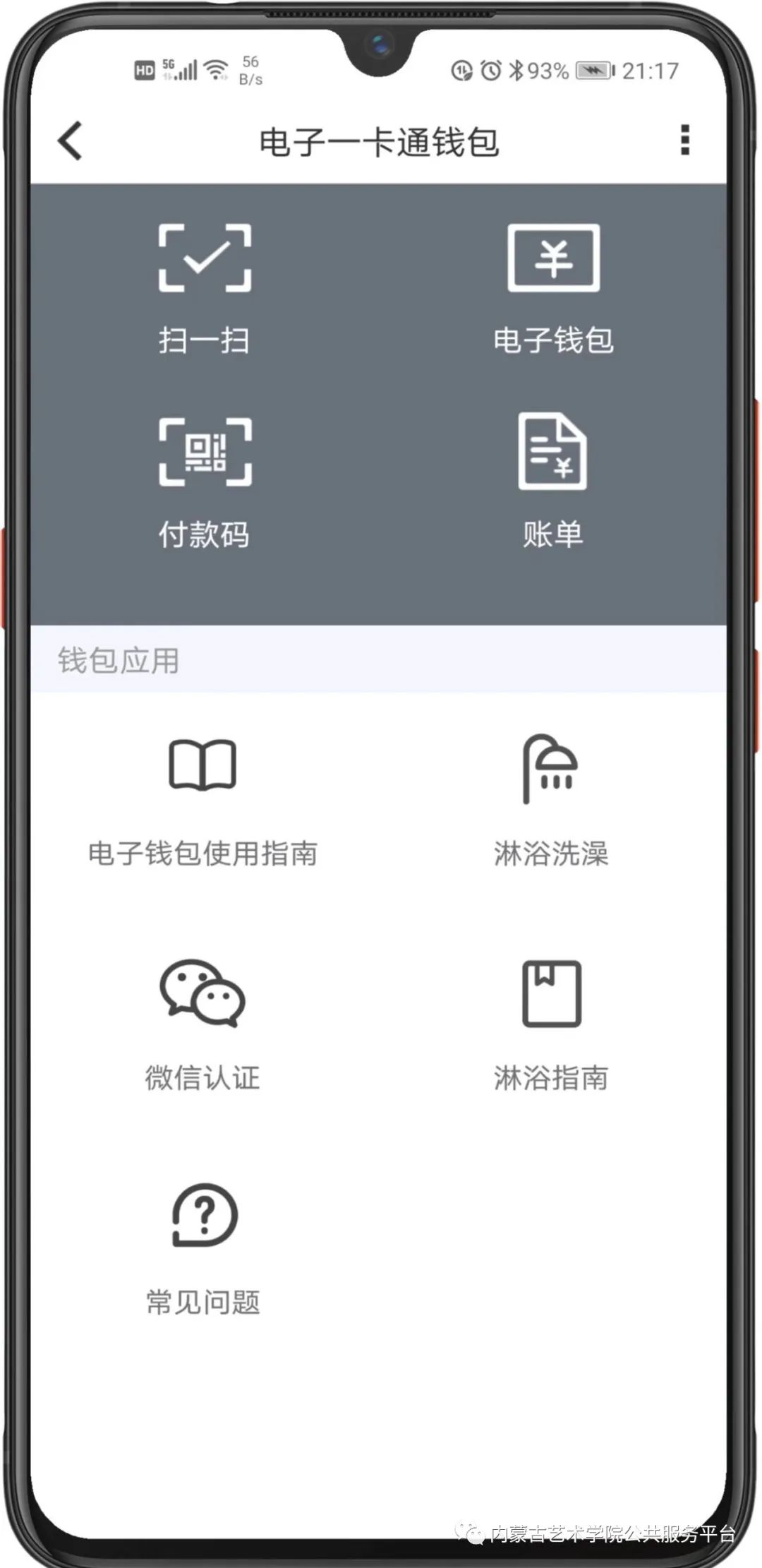Show the 付款码 payment code
The height and width of the screenshot is (1568, 762).
pos(205,480)
